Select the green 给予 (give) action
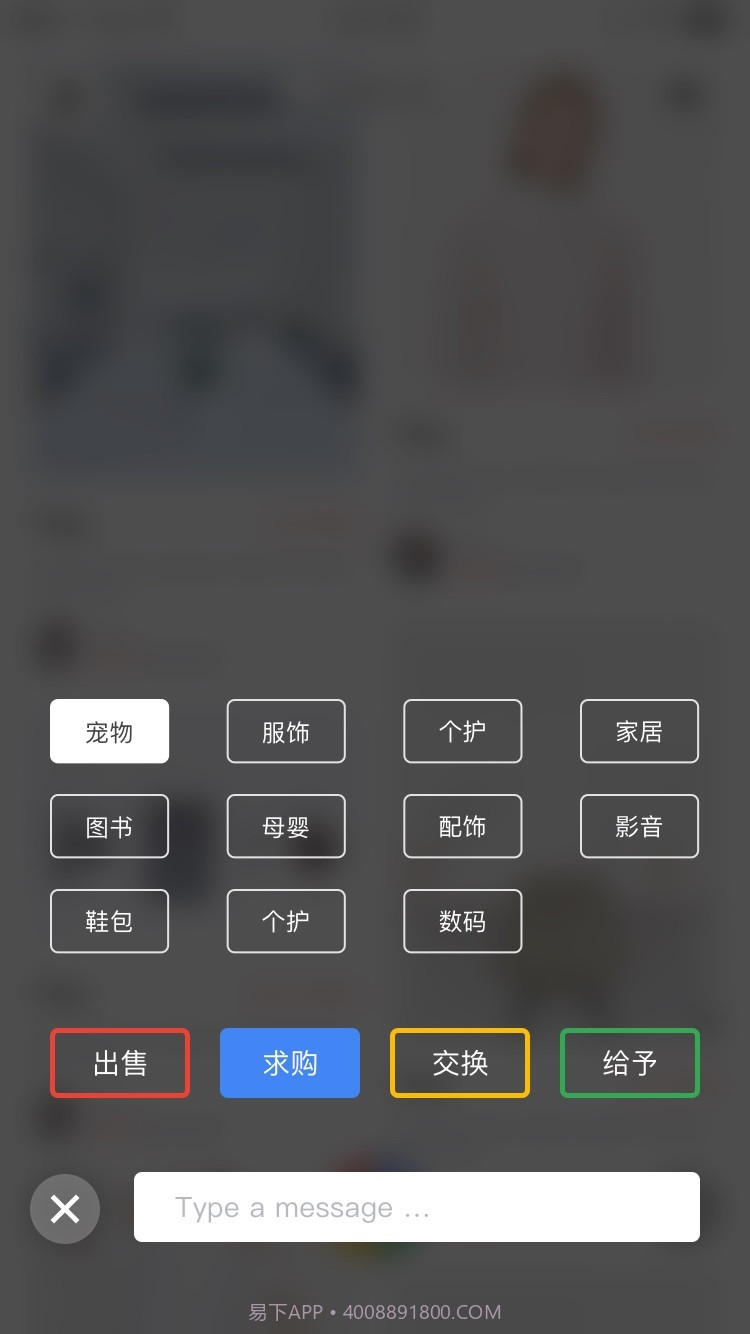750x1334 pixels. coord(630,1063)
